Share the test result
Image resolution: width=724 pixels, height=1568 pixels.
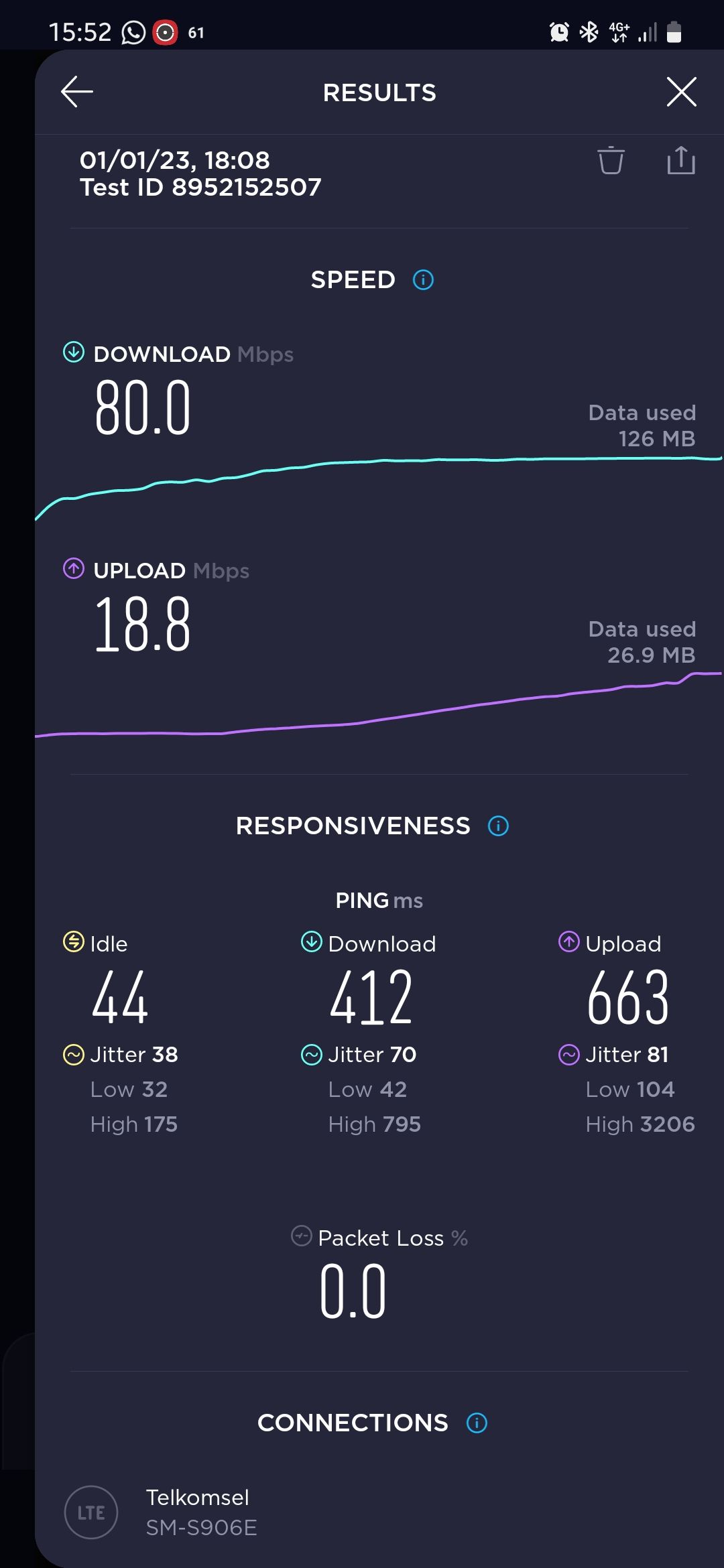[x=681, y=161]
